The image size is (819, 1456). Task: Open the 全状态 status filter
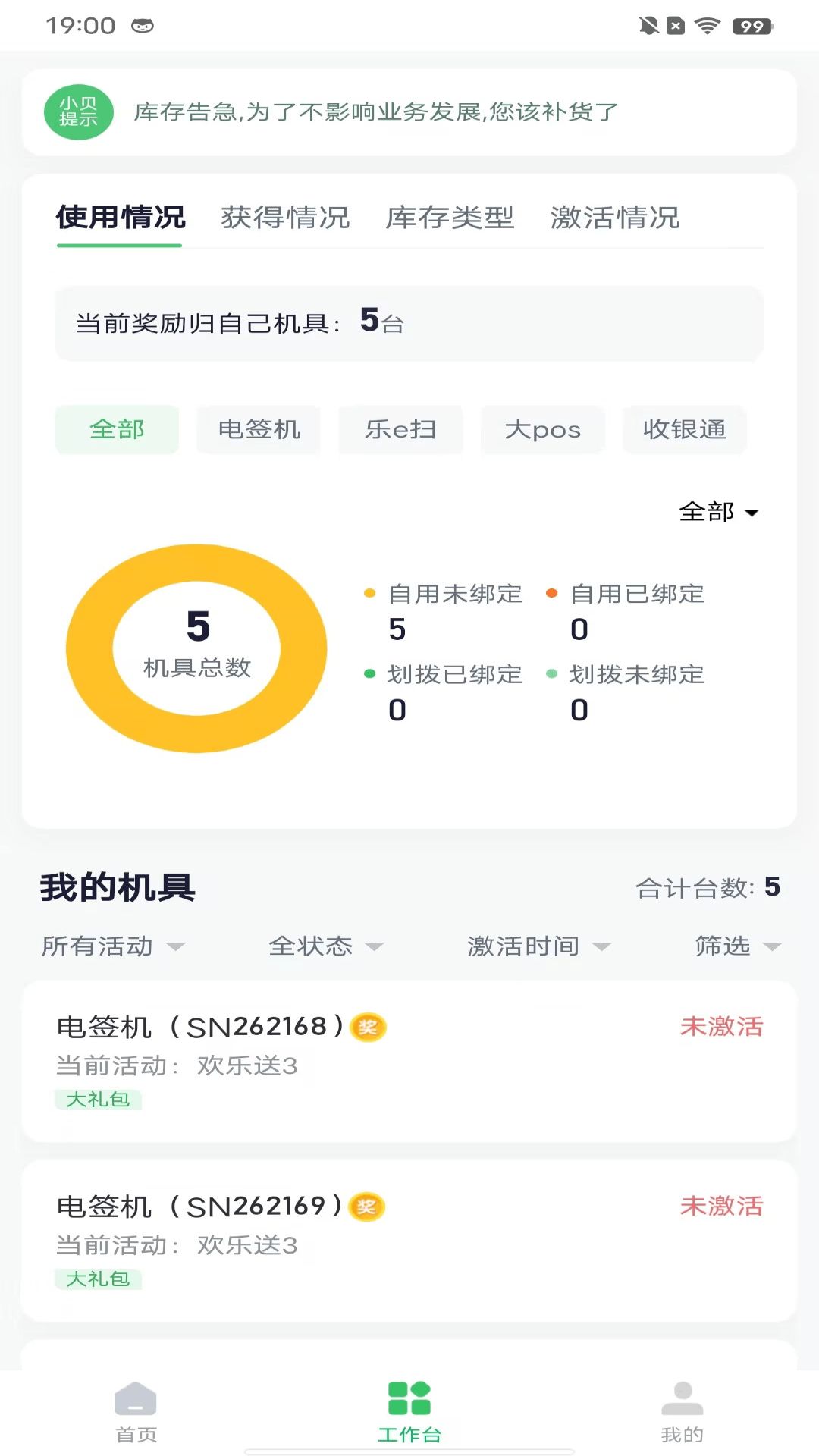click(x=326, y=946)
